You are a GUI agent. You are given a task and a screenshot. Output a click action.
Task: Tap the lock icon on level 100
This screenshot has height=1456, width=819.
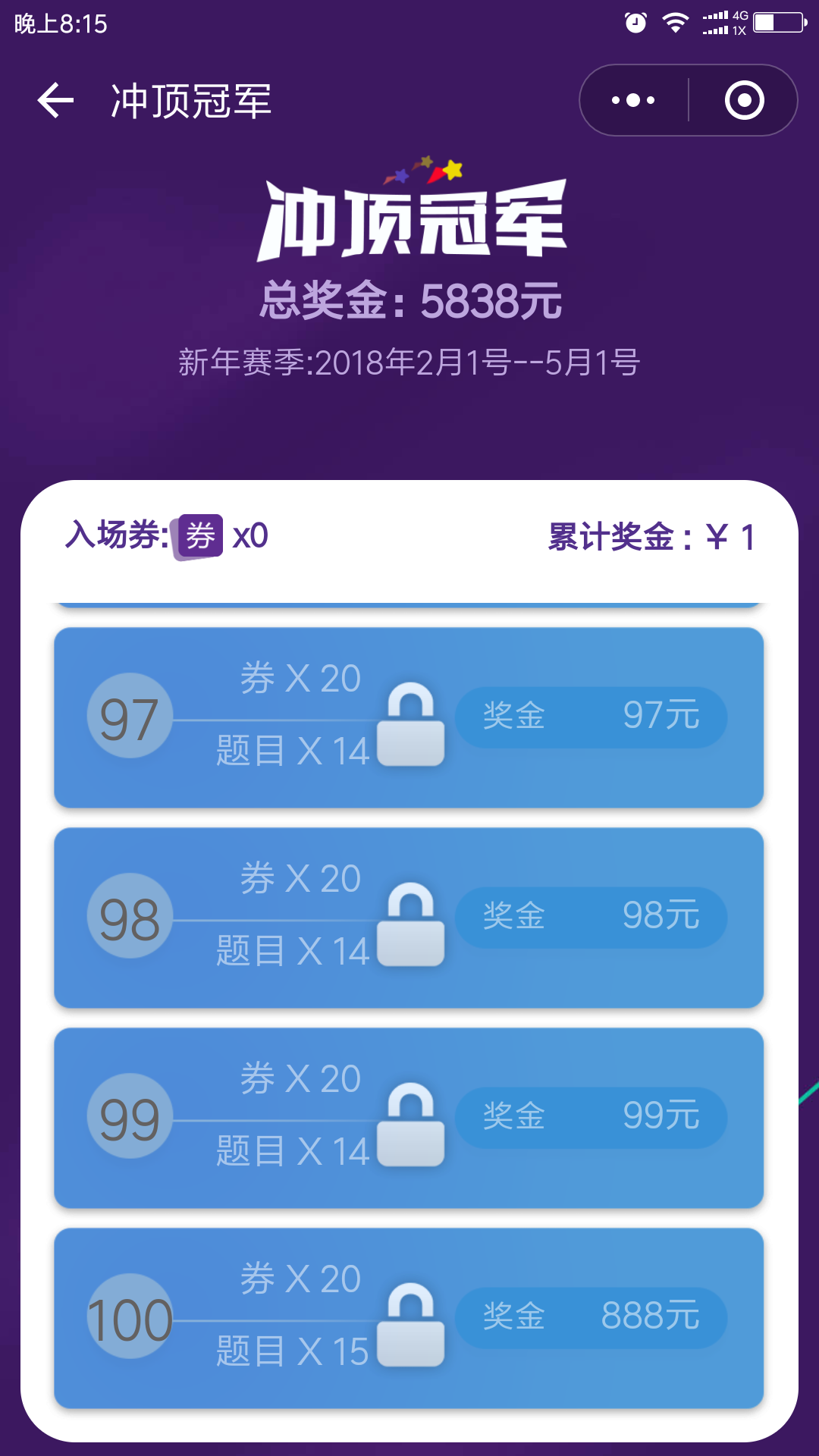coord(412,1321)
